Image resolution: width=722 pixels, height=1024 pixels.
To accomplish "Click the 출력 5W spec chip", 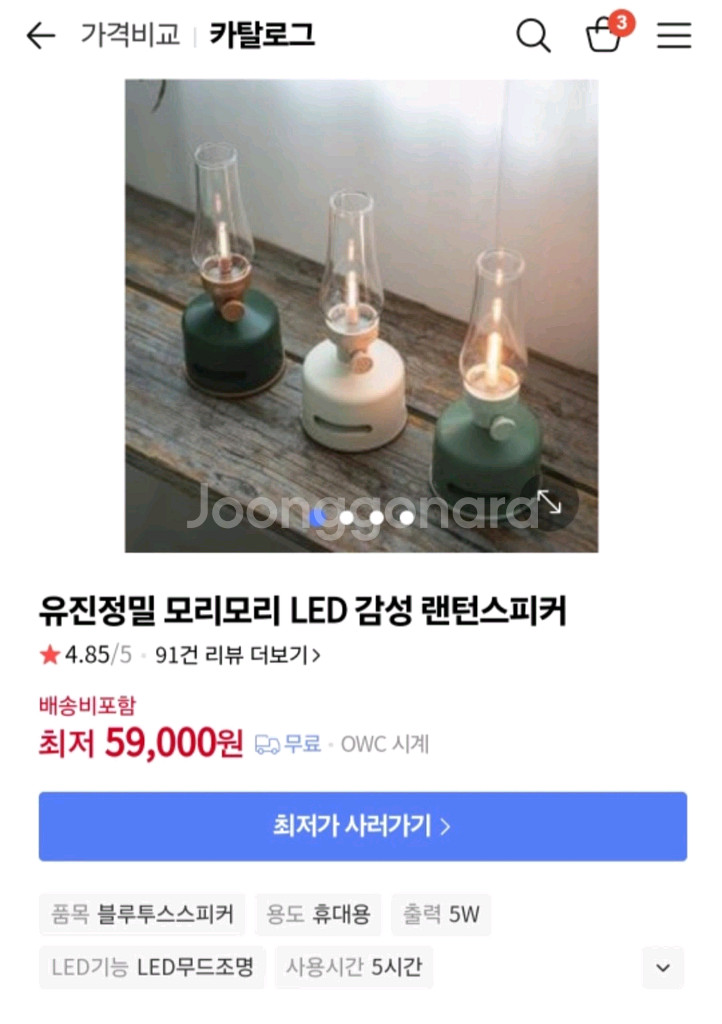I will [441, 914].
